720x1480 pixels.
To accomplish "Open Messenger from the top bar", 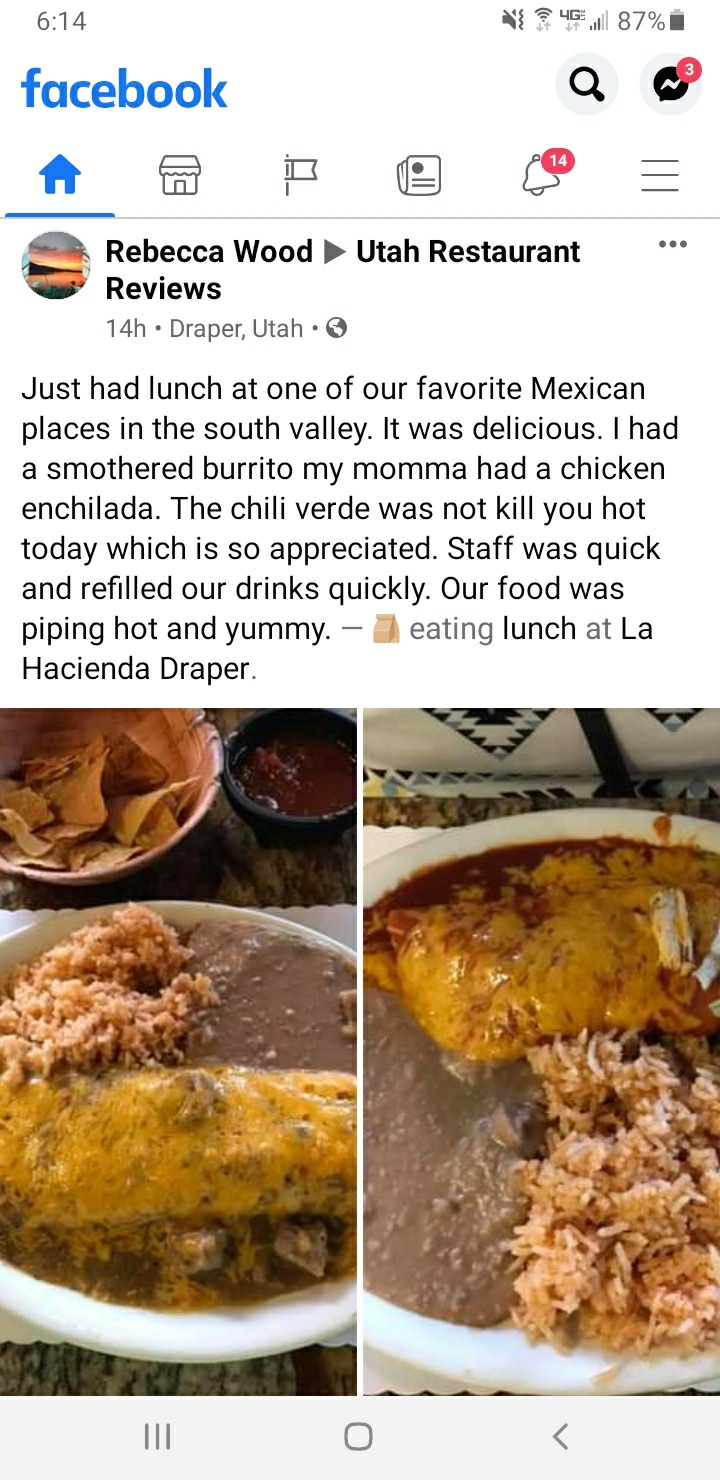I will coord(668,86).
